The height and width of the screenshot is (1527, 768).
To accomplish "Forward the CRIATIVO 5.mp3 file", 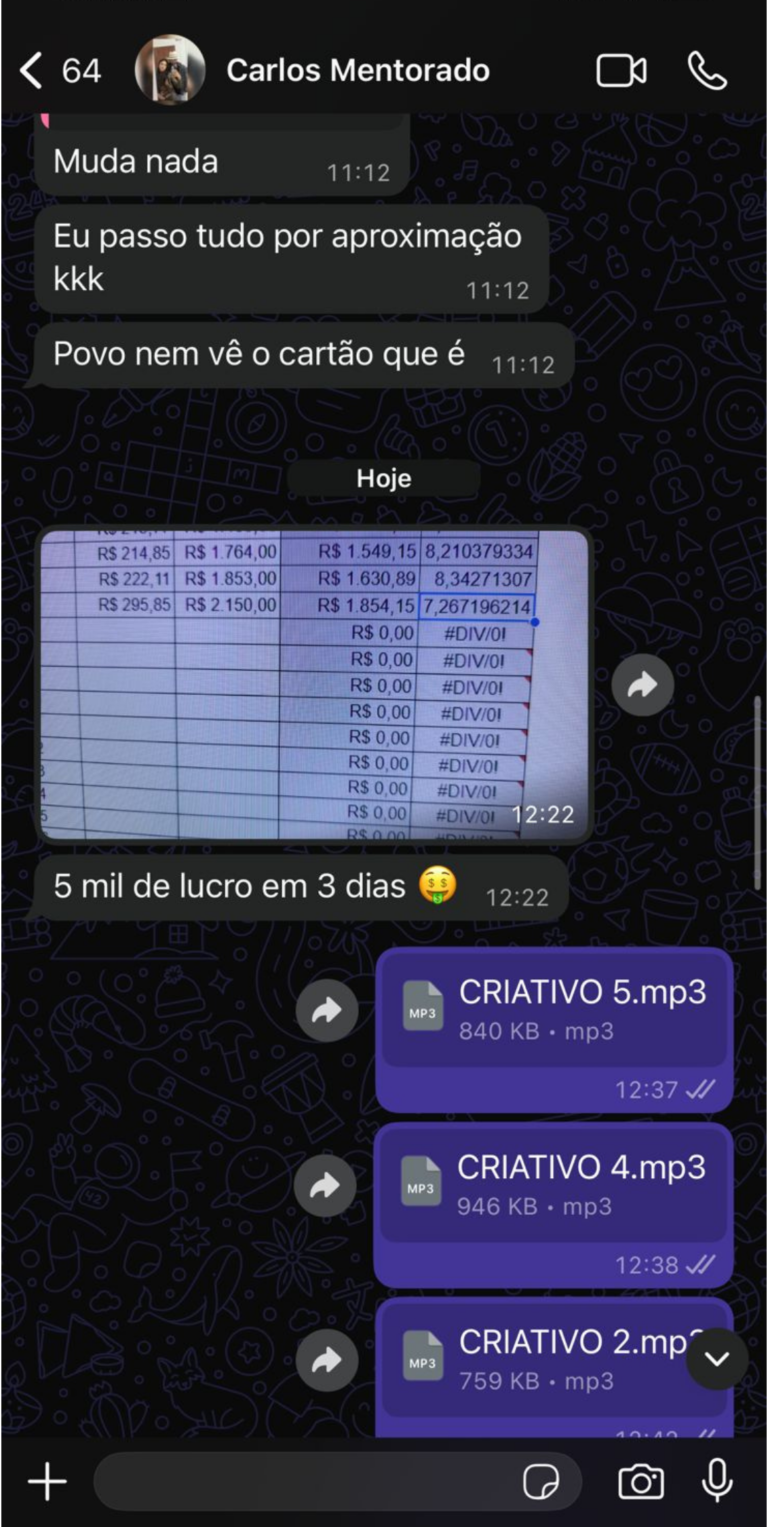I will tap(327, 1011).
